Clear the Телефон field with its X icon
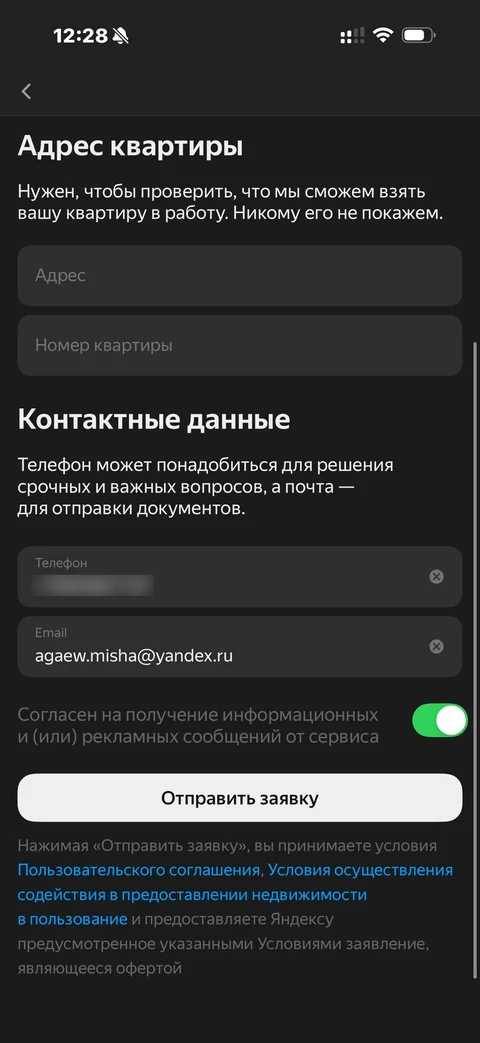The height and width of the screenshot is (1043, 480). (436, 577)
